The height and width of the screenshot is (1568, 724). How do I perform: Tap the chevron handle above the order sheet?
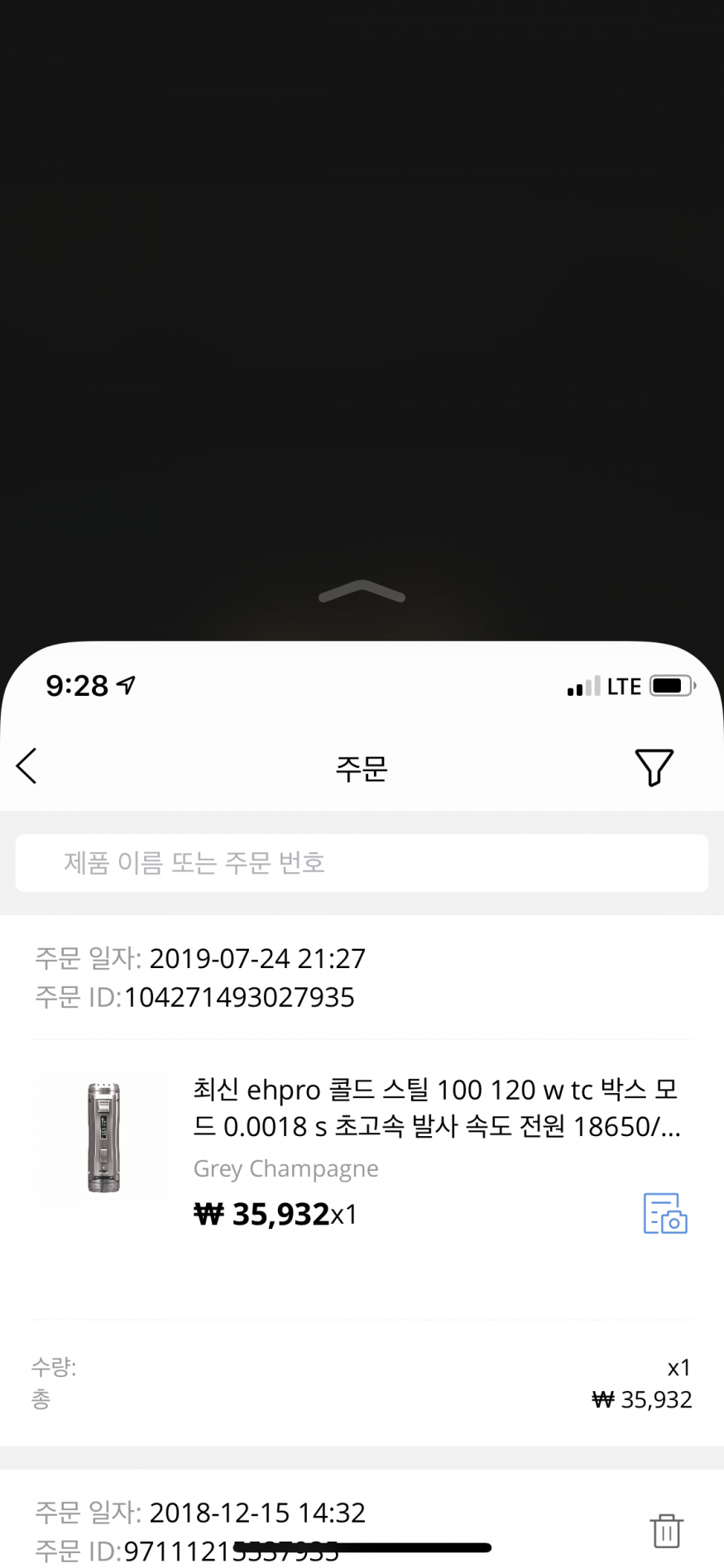click(x=362, y=592)
